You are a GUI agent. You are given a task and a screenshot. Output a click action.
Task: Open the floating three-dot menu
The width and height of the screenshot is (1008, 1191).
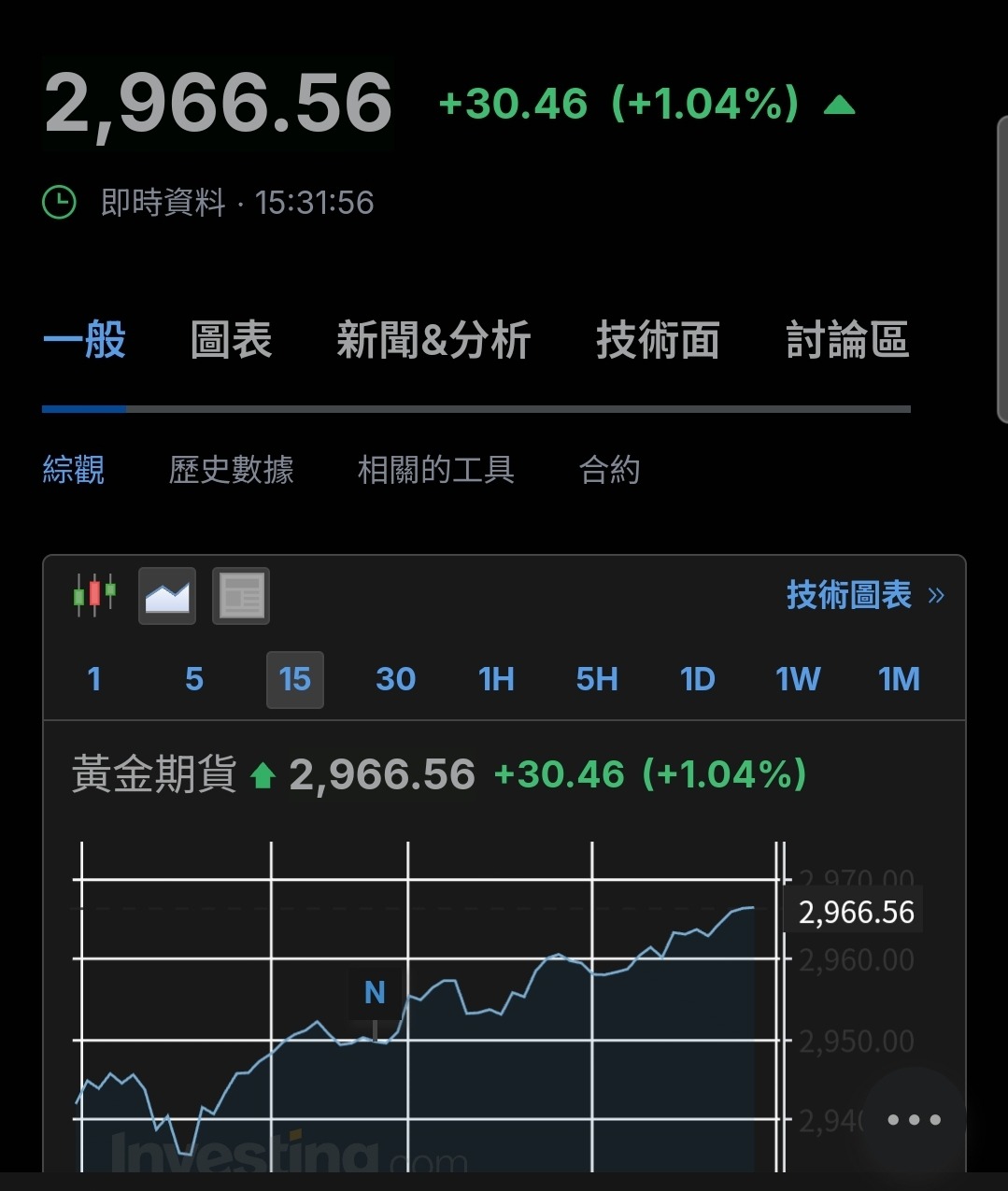click(913, 1119)
